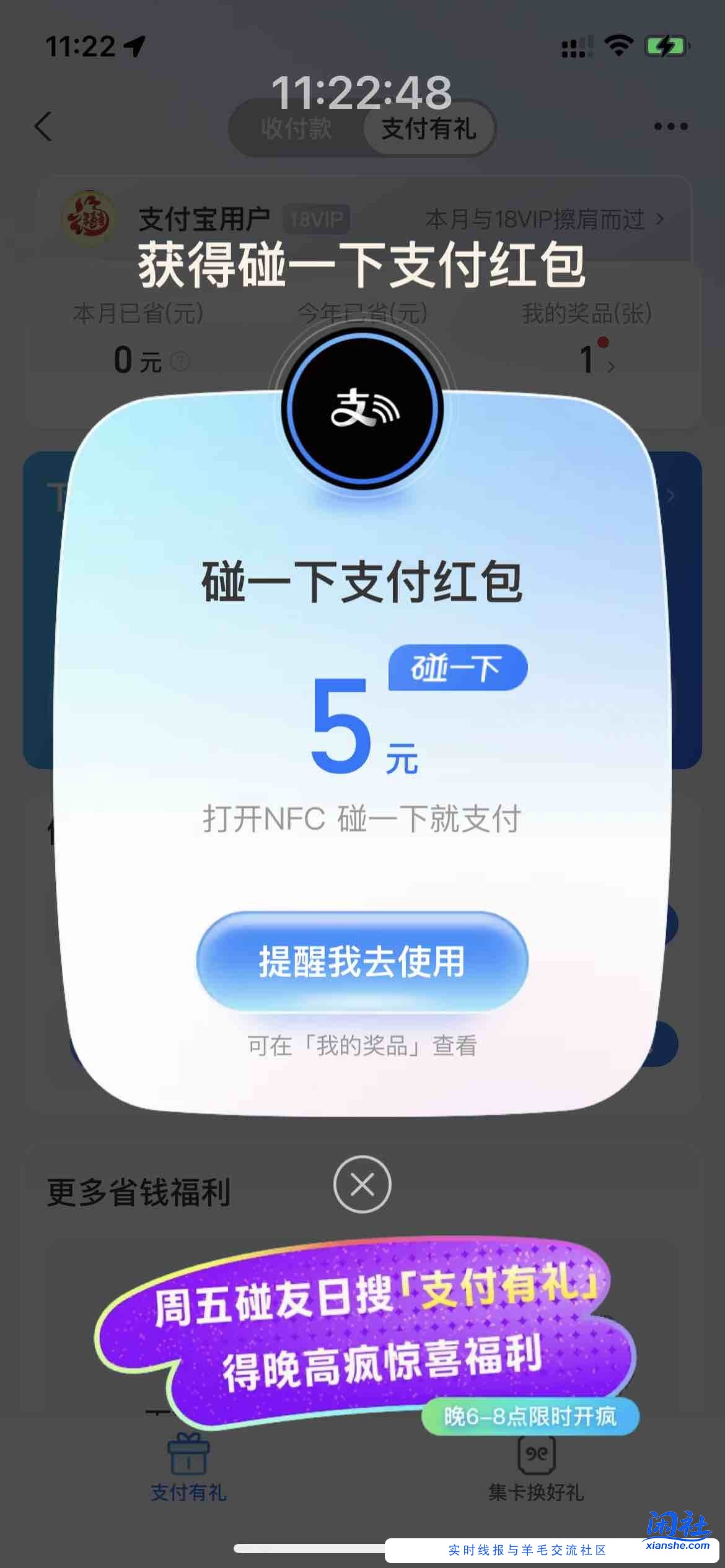Screen dimensions: 725x1568
Task: Tap the Wi-Fi icon in the status bar
Action: coord(620,43)
